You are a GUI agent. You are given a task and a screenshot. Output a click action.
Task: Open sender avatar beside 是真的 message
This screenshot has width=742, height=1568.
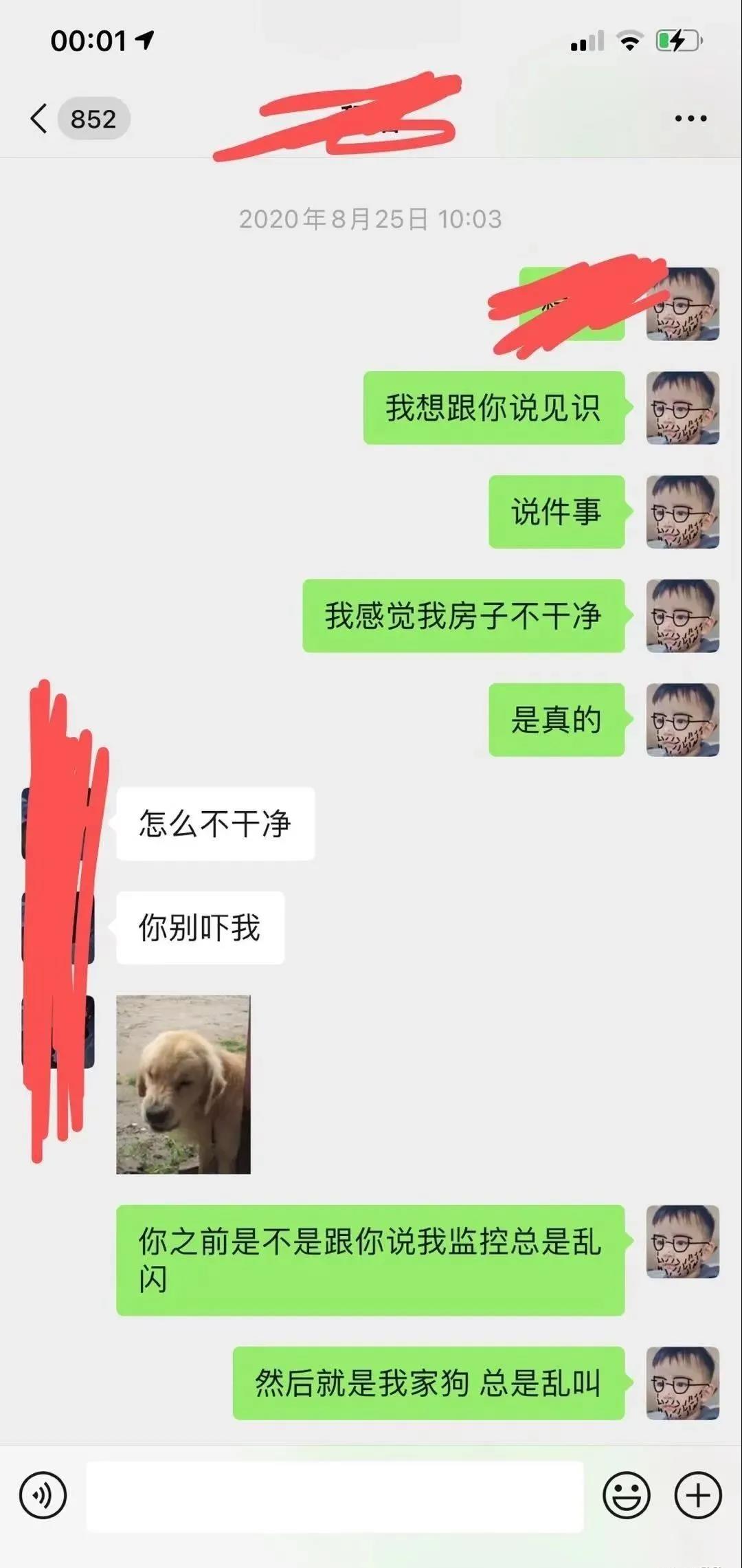click(682, 720)
